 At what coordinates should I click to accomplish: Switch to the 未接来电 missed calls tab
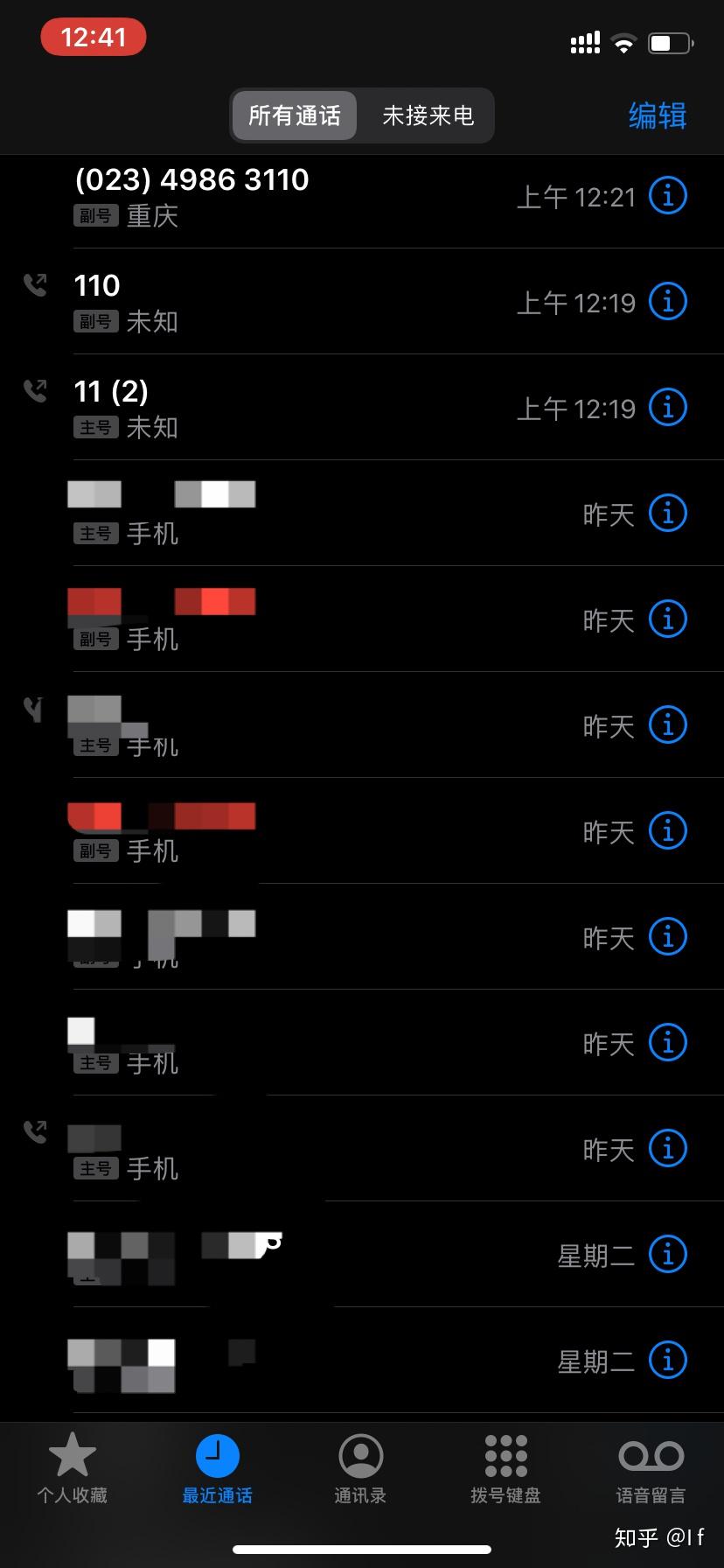click(426, 115)
